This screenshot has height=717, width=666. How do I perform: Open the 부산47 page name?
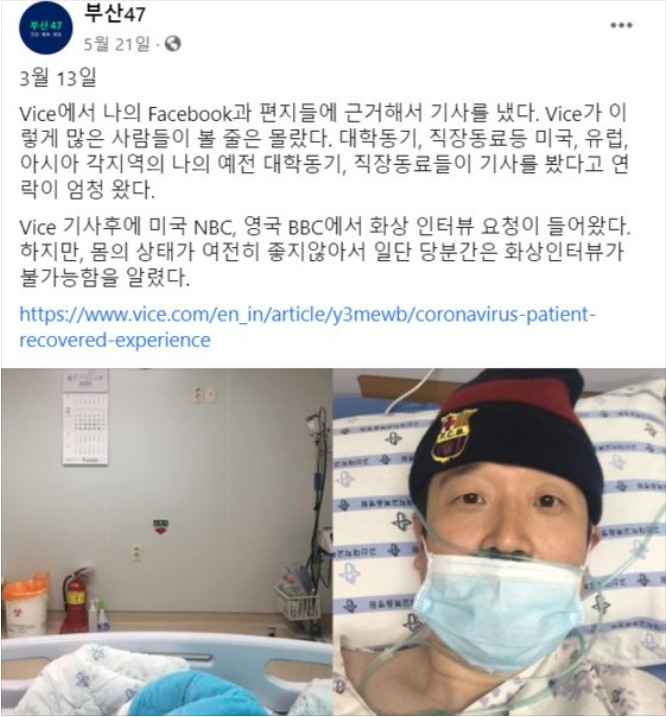[x=116, y=15]
